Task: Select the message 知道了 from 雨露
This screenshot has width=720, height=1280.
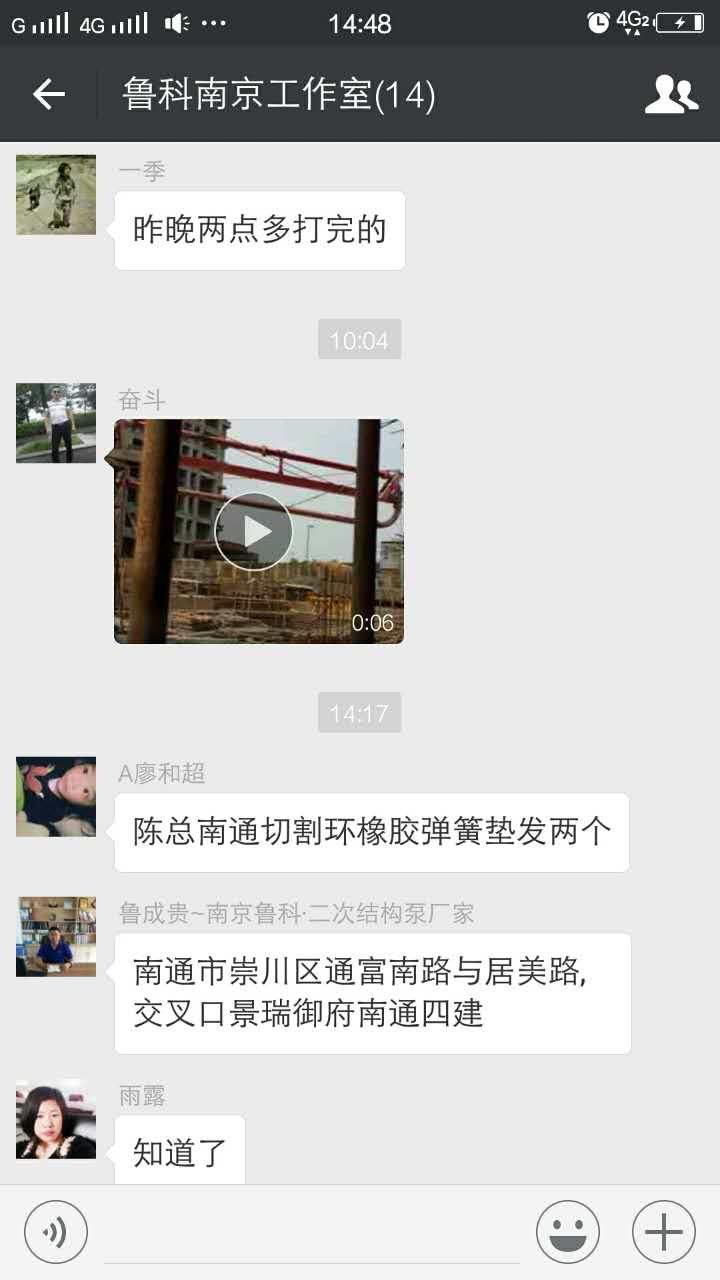Action: click(x=178, y=1150)
